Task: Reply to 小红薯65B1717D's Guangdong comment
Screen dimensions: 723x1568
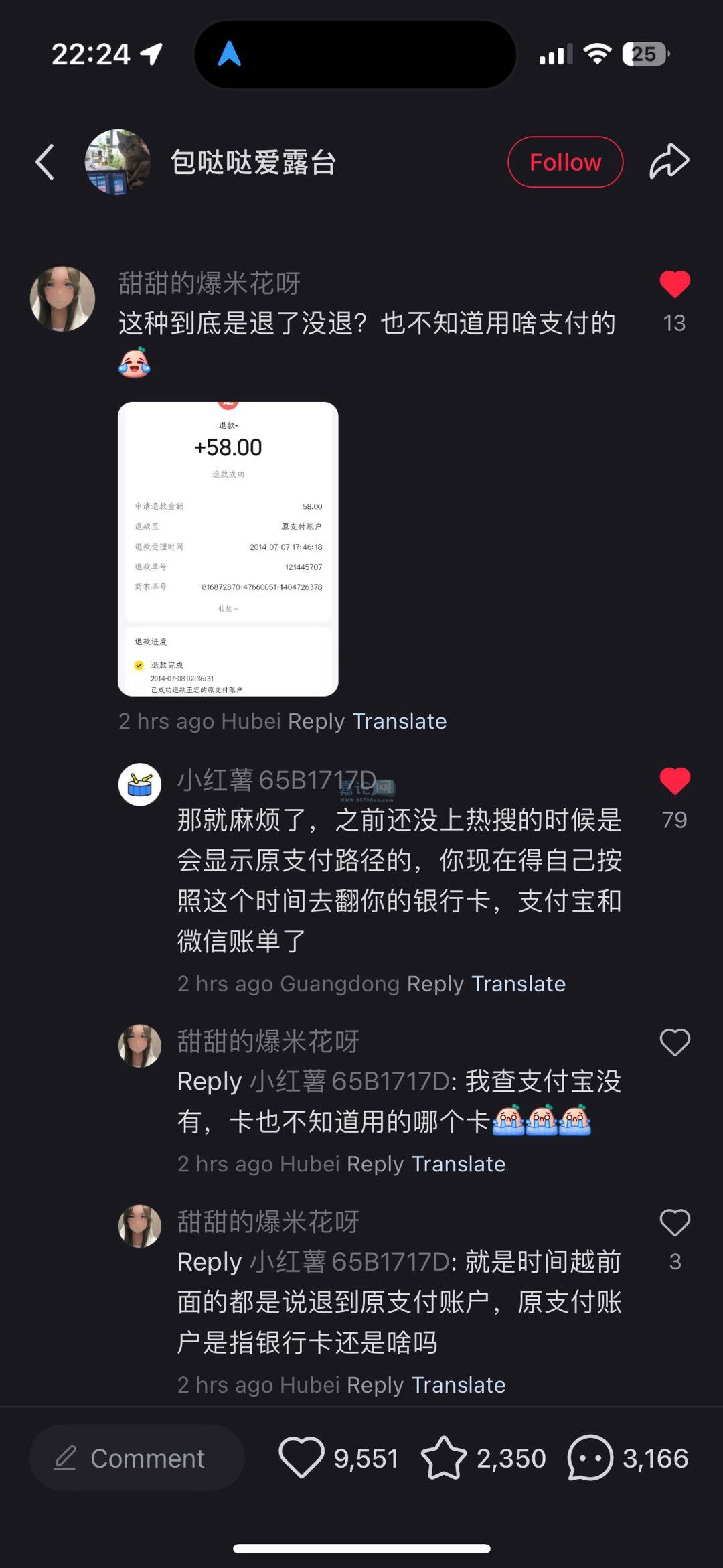Action: [x=435, y=984]
